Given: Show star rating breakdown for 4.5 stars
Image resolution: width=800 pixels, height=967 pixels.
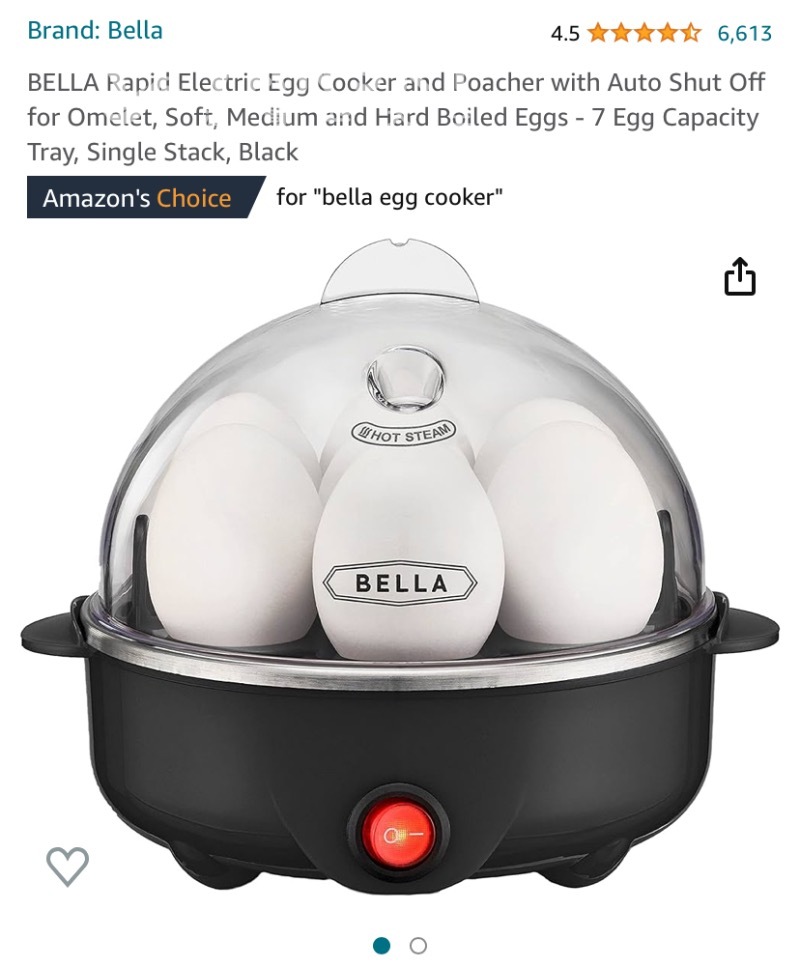Looking at the screenshot, I should pyautogui.click(x=644, y=33).
